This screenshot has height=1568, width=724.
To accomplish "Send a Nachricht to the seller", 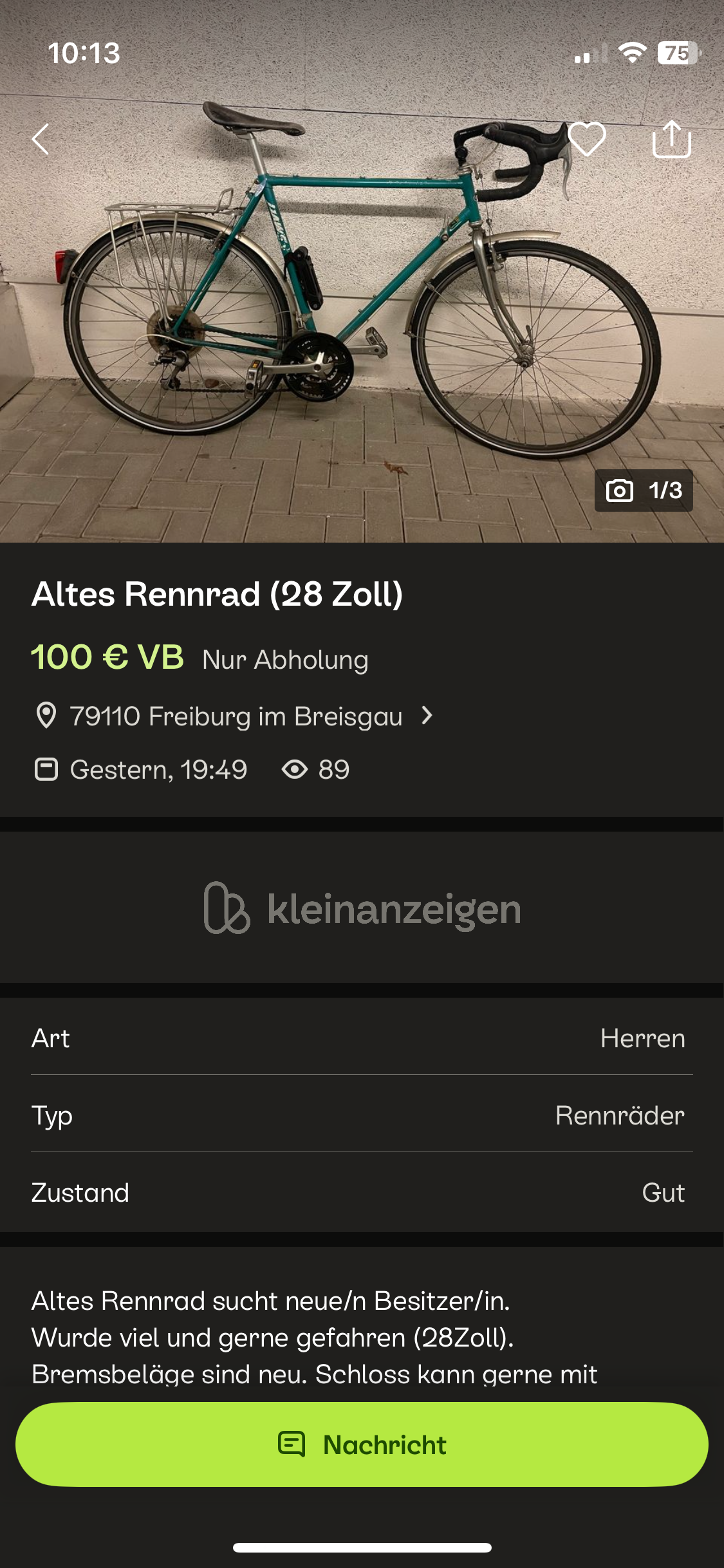I will (x=362, y=1444).
